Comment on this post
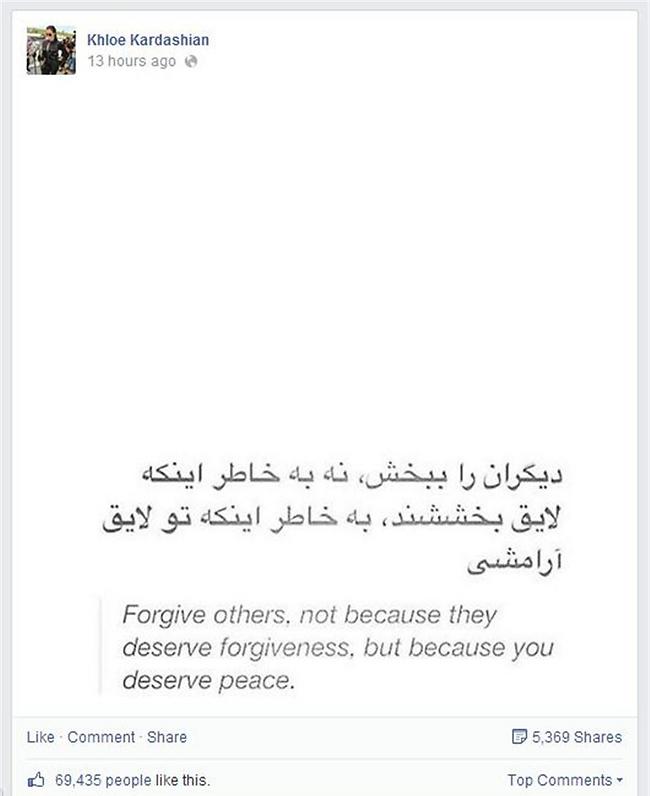The height and width of the screenshot is (796, 650). (x=101, y=737)
